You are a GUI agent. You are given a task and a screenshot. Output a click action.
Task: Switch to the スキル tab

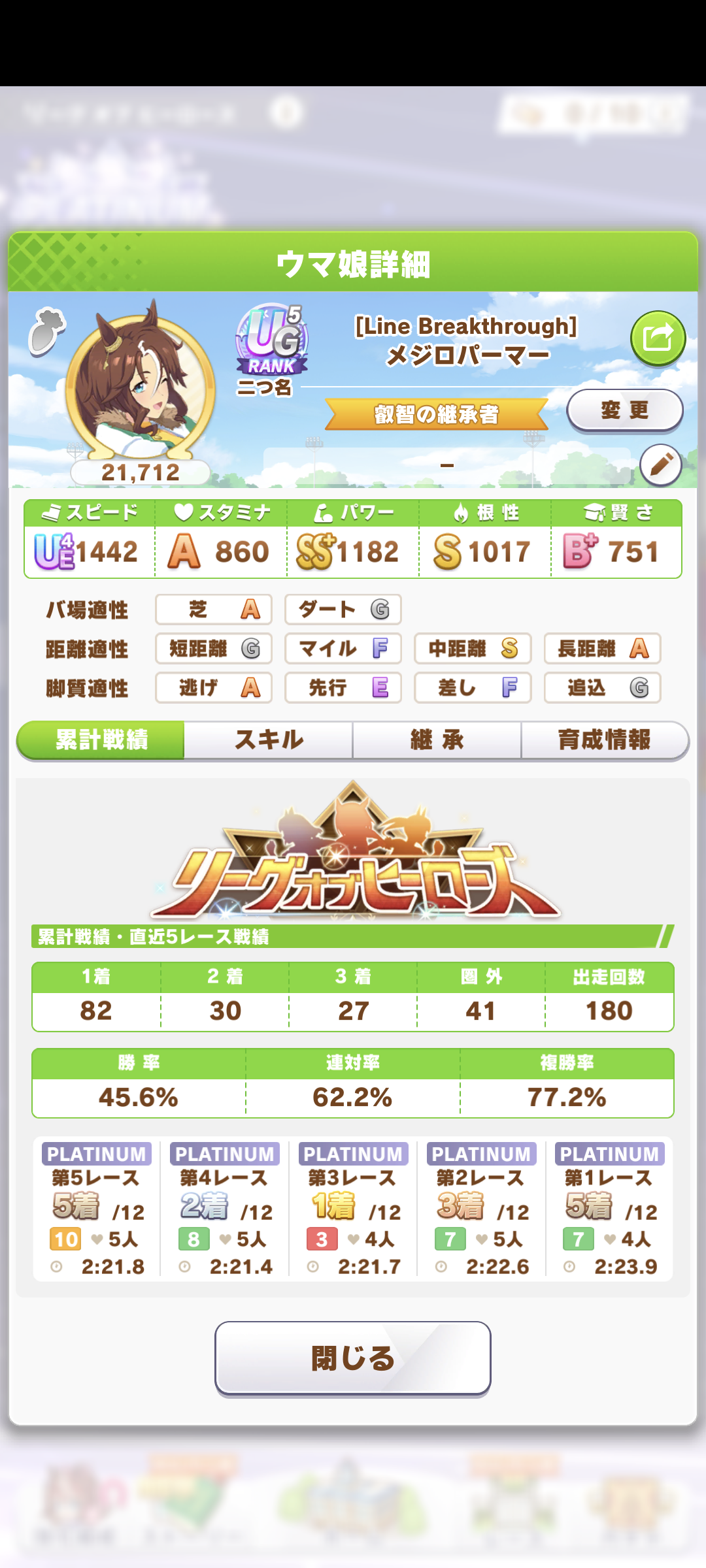(269, 740)
